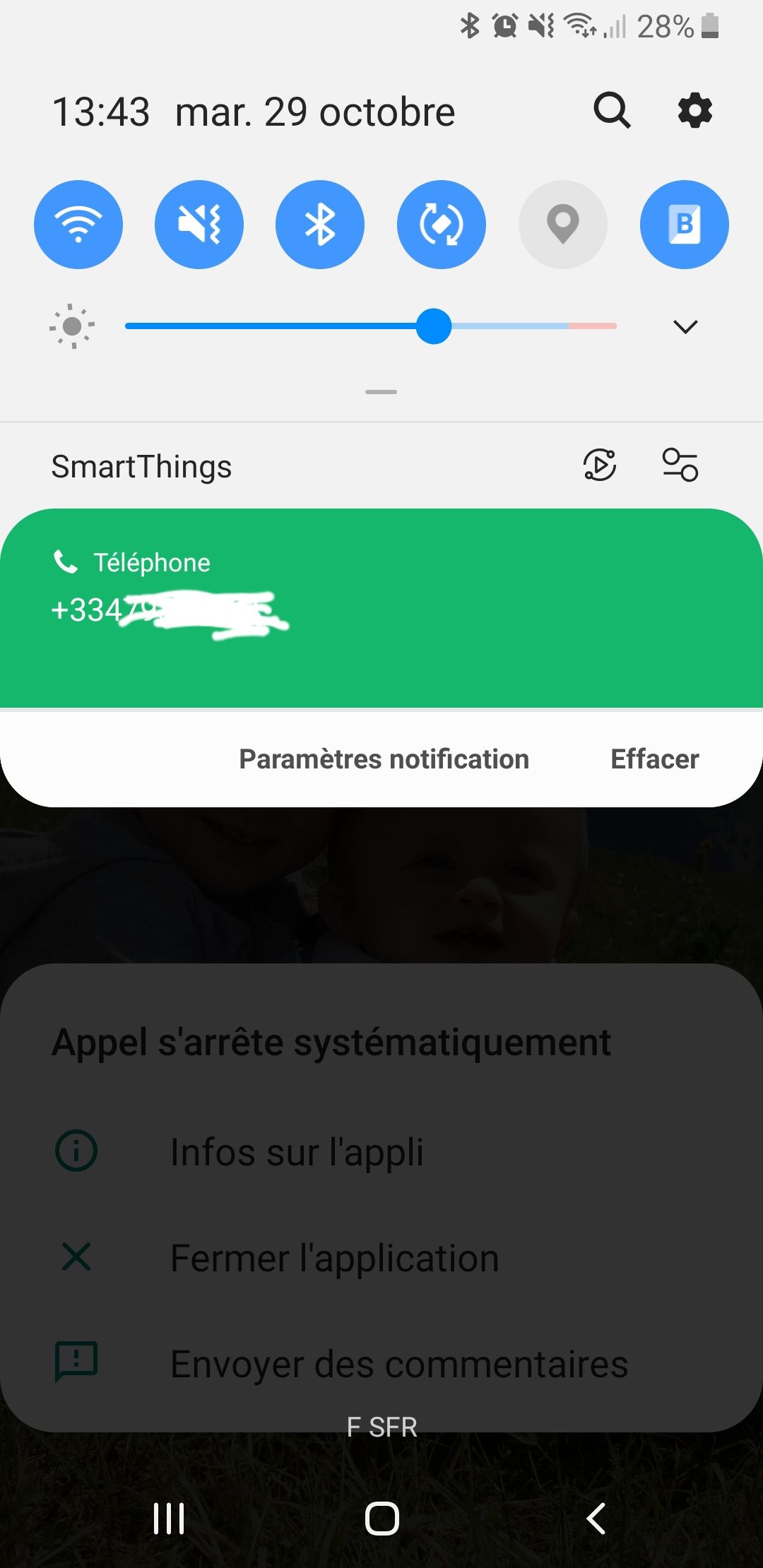Image resolution: width=763 pixels, height=1568 pixels.
Task: Open the SmartThings devices icon
Action: pos(680,465)
